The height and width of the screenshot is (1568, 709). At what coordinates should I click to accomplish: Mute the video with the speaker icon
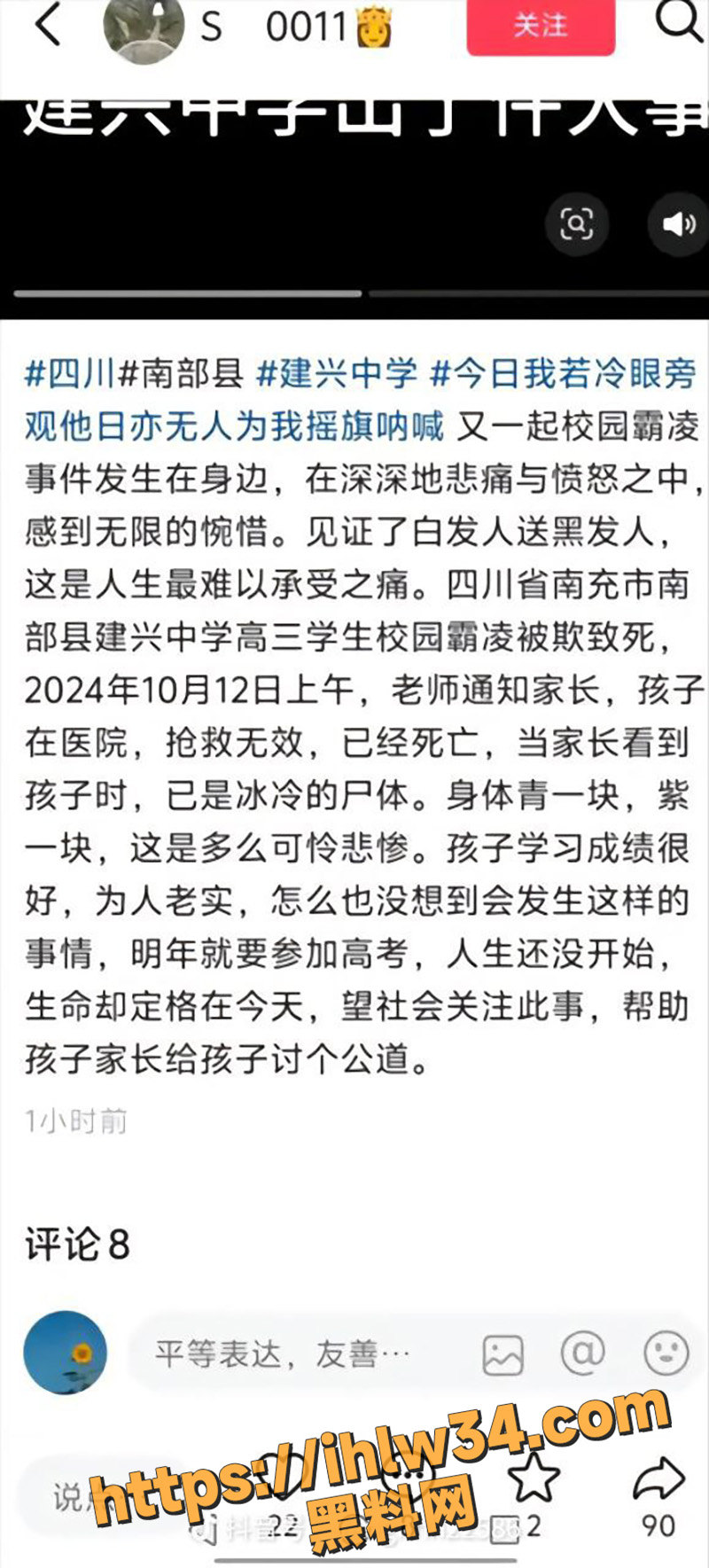[679, 223]
